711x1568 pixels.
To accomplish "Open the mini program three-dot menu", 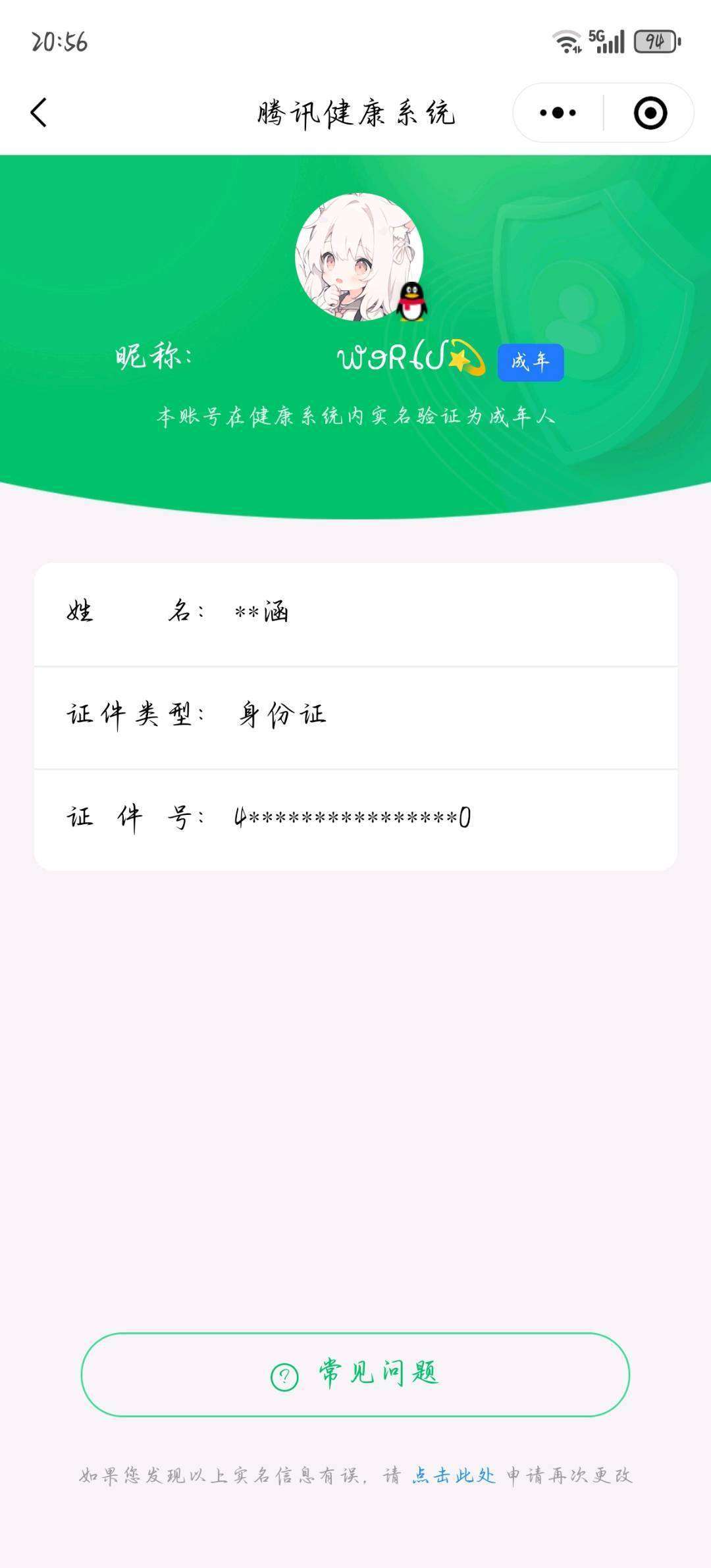I will [x=558, y=113].
